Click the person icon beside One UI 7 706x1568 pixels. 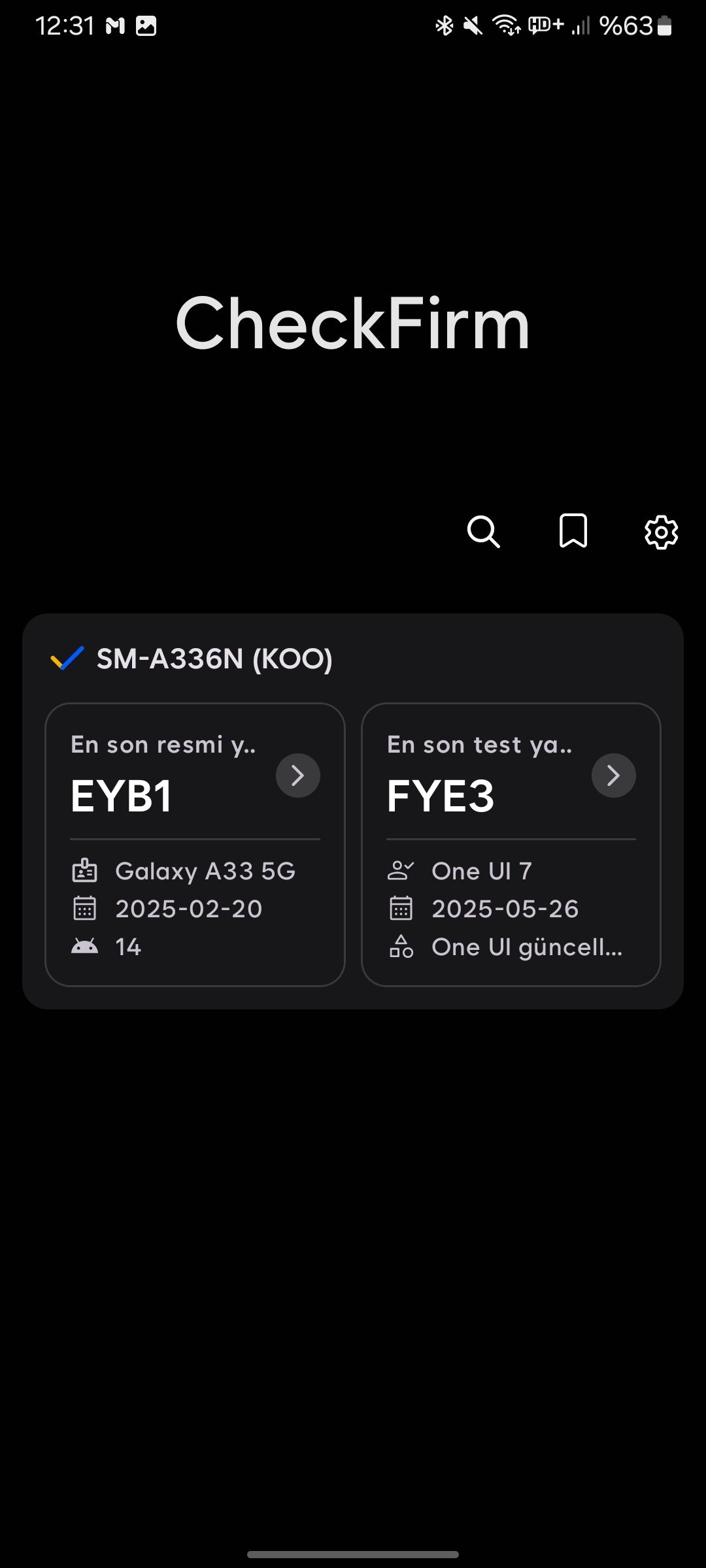[401, 870]
